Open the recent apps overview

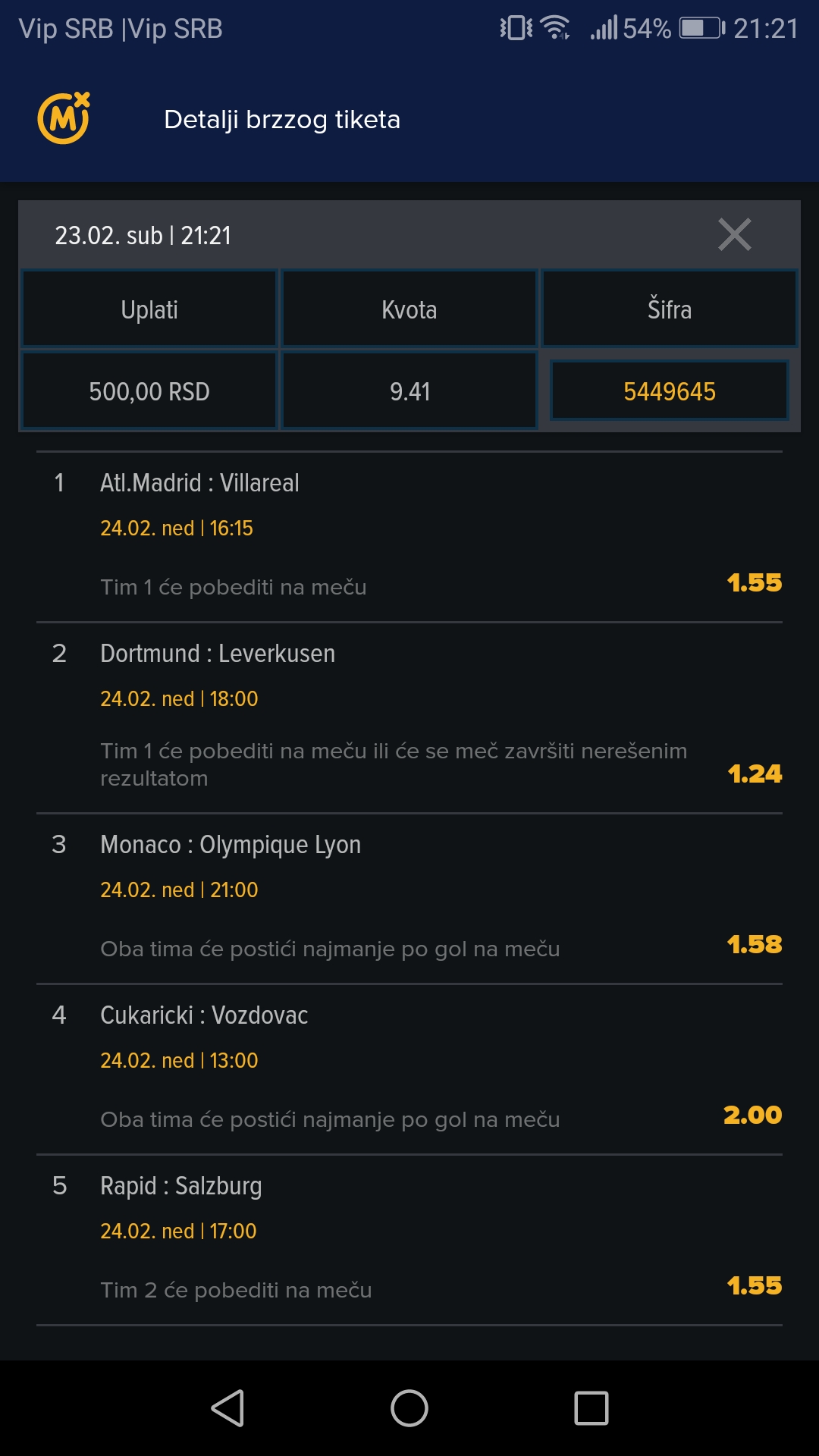pyautogui.click(x=591, y=1408)
